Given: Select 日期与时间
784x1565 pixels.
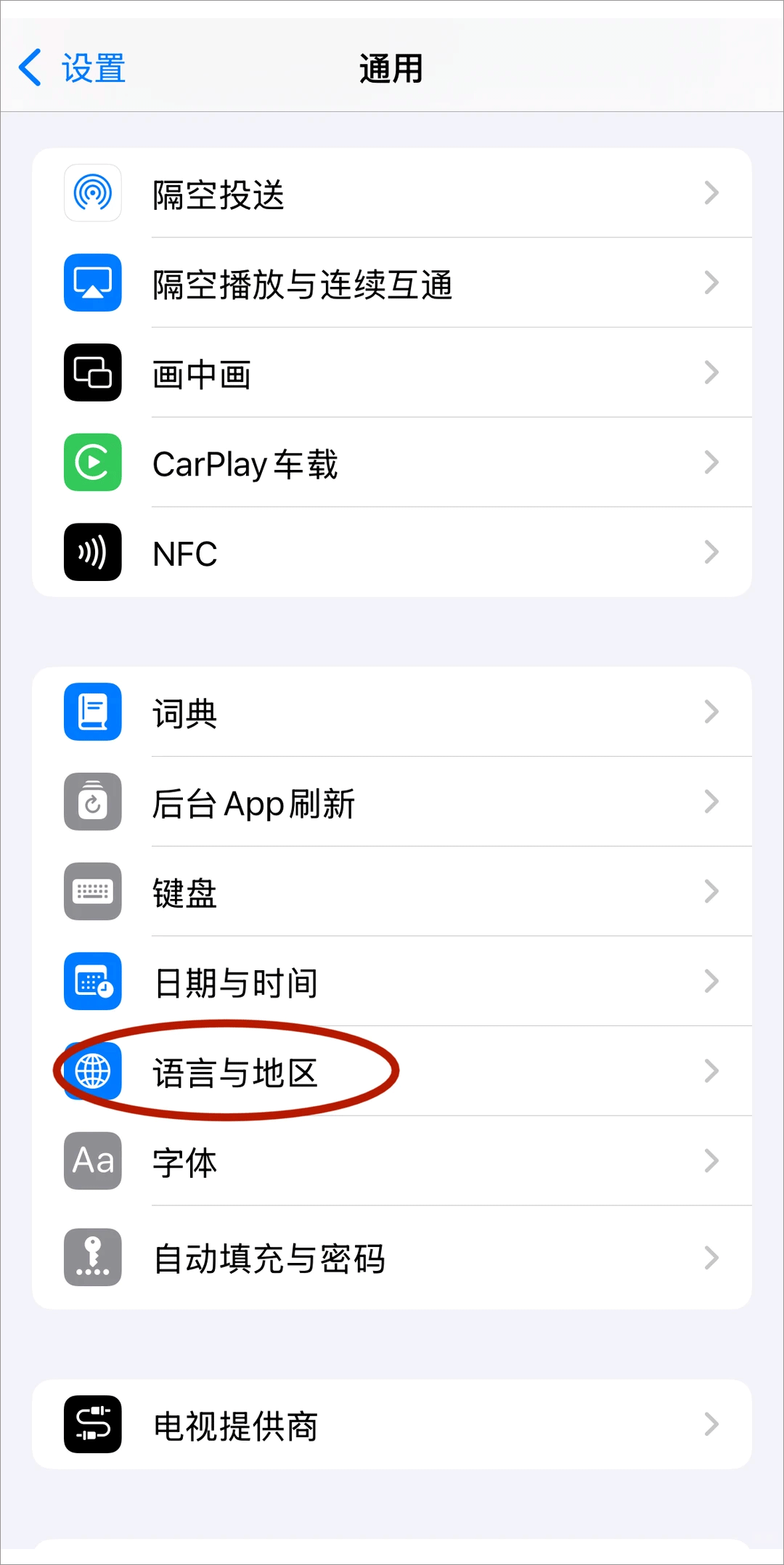Looking at the screenshot, I should [392, 982].
